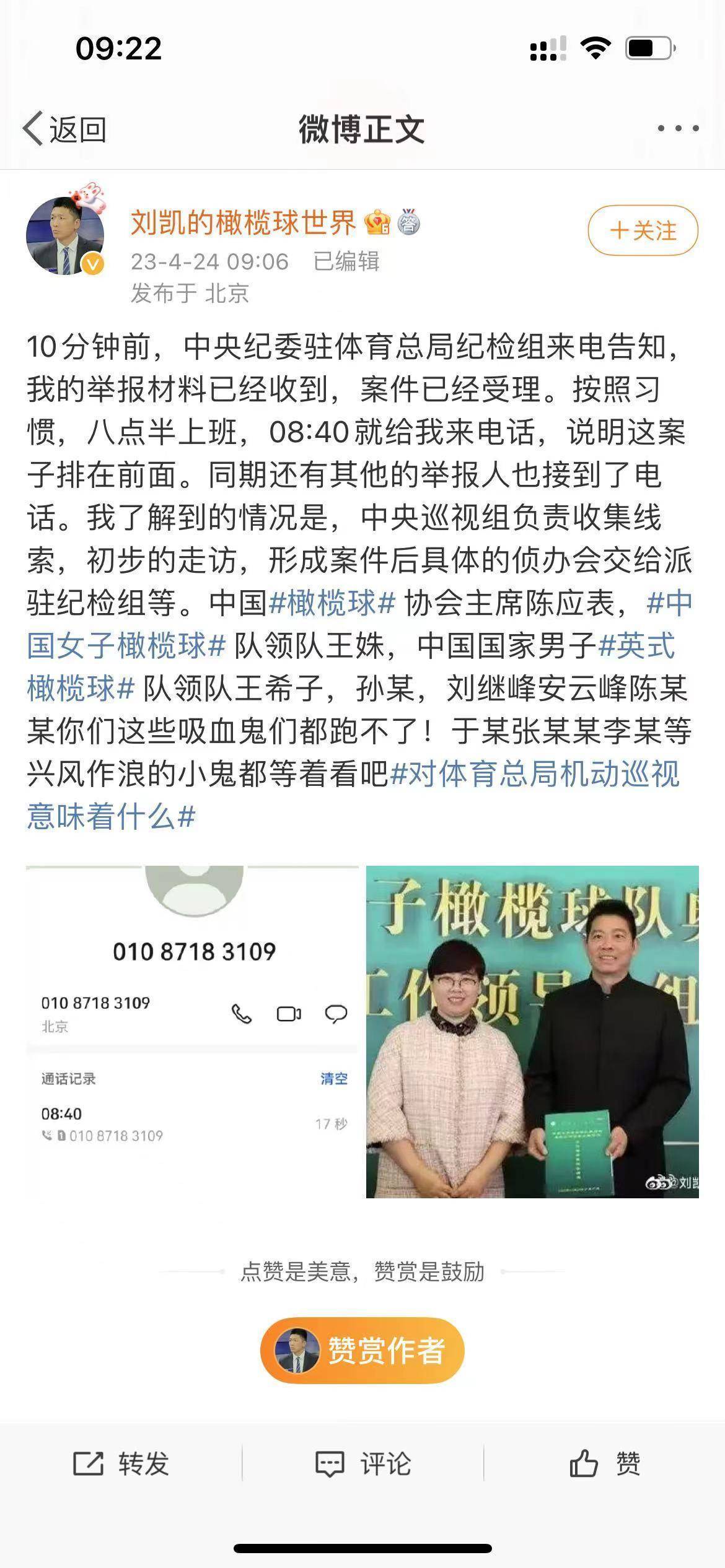
Task: View the call log screenshot image
Action: coord(192,1032)
